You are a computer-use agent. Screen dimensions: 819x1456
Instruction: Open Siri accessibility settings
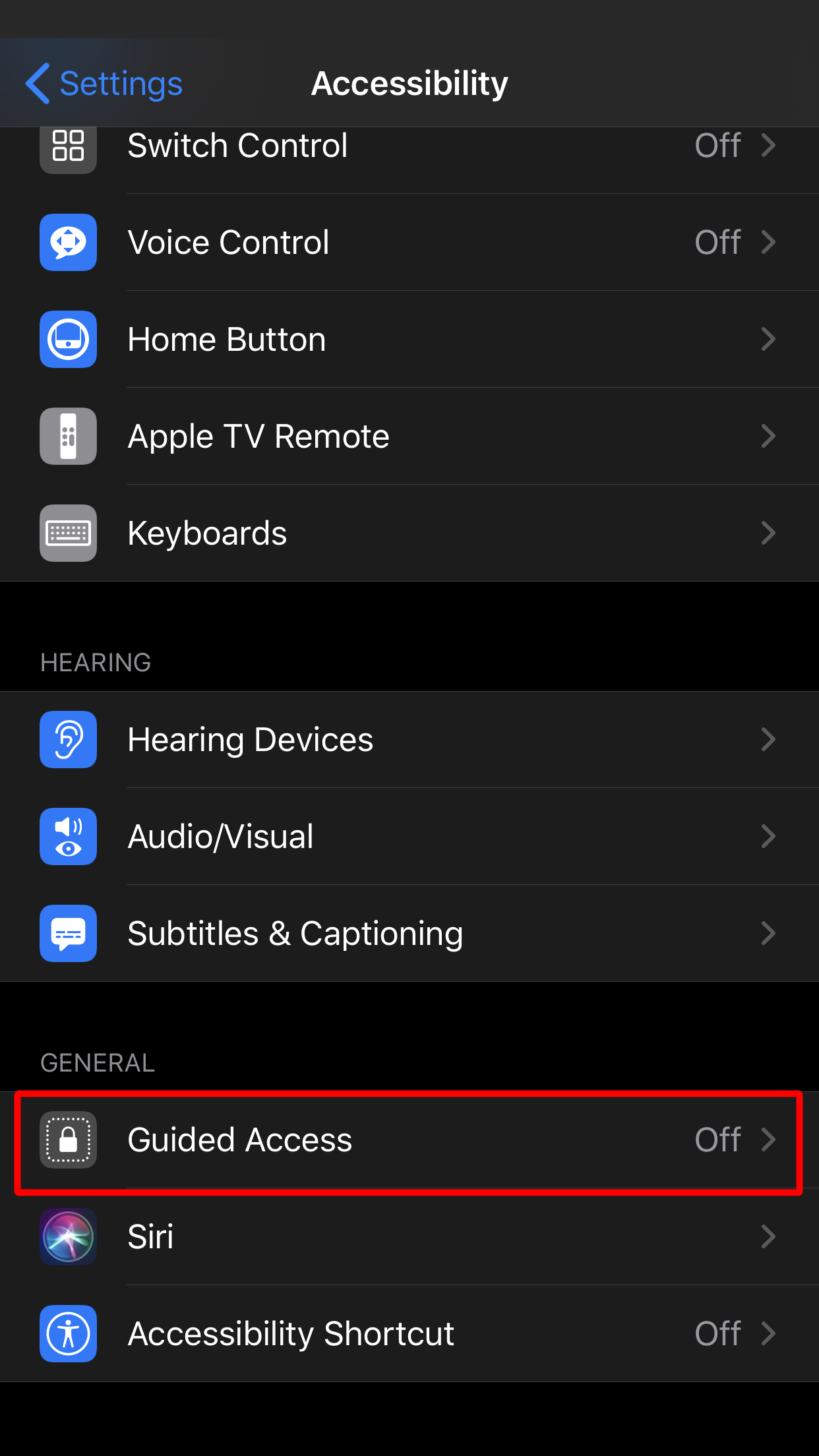(409, 1236)
